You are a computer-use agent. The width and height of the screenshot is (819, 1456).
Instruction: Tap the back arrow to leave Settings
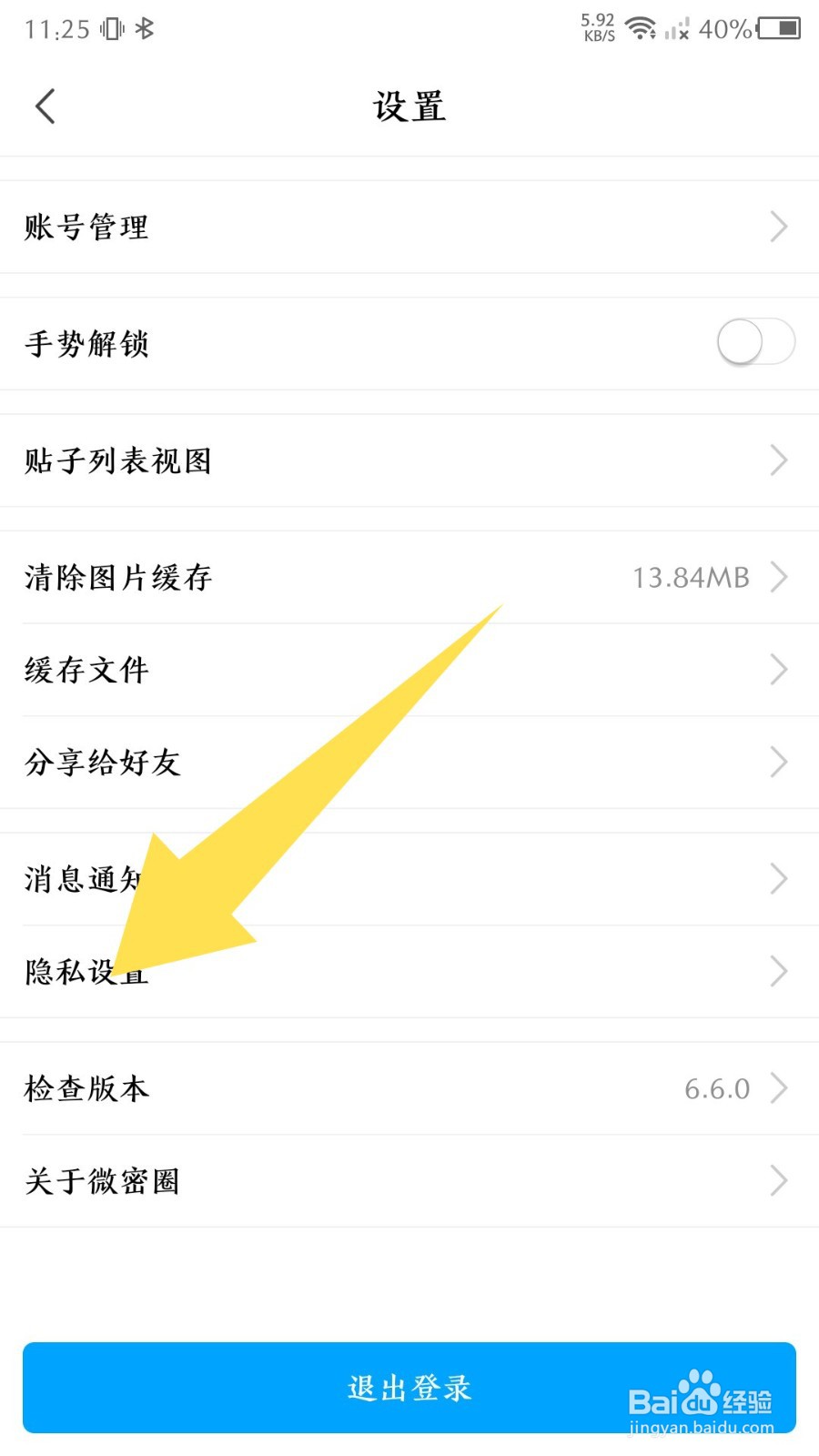click(45, 106)
